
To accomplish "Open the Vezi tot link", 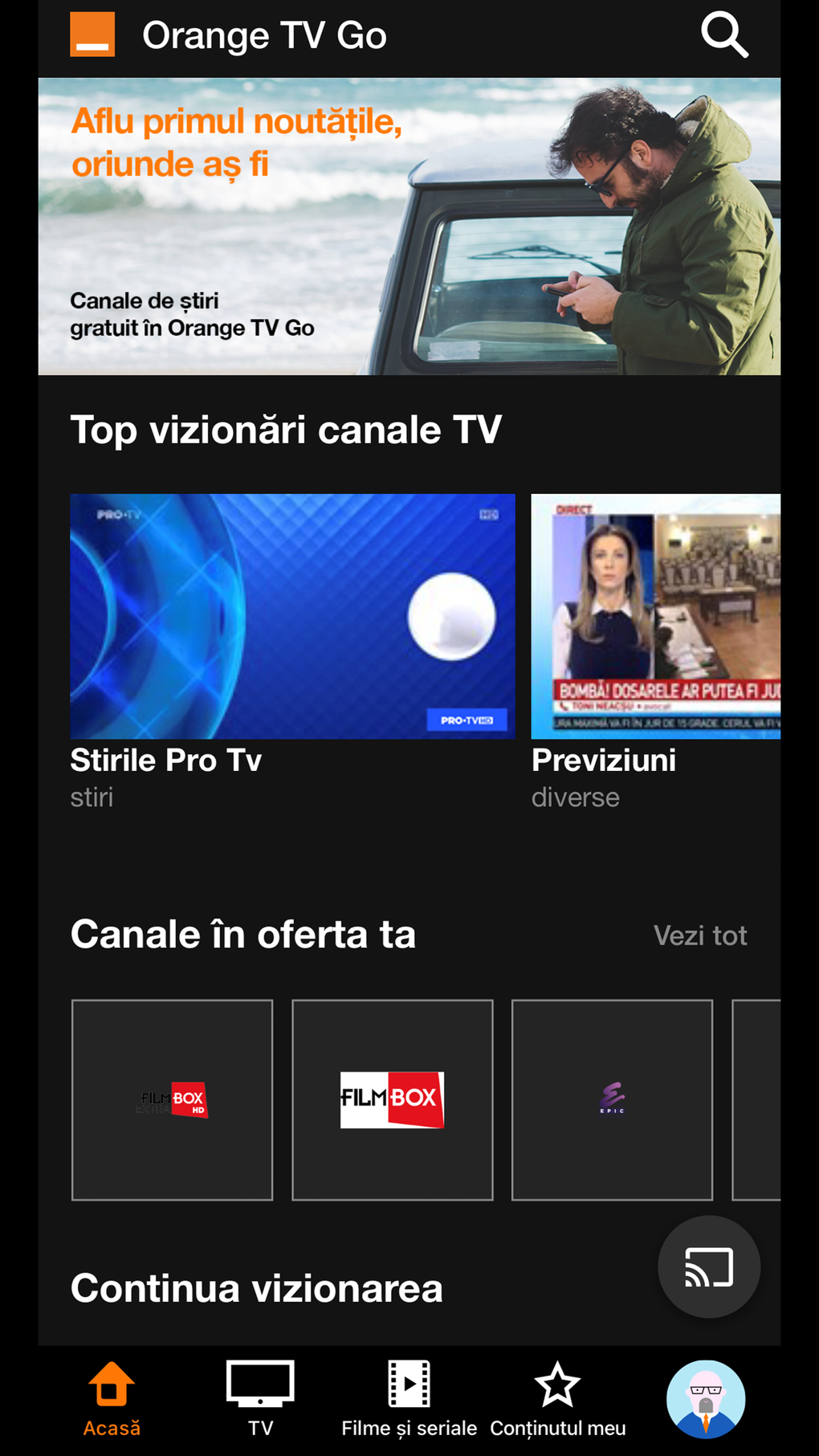I will pyautogui.click(x=700, y=935).
